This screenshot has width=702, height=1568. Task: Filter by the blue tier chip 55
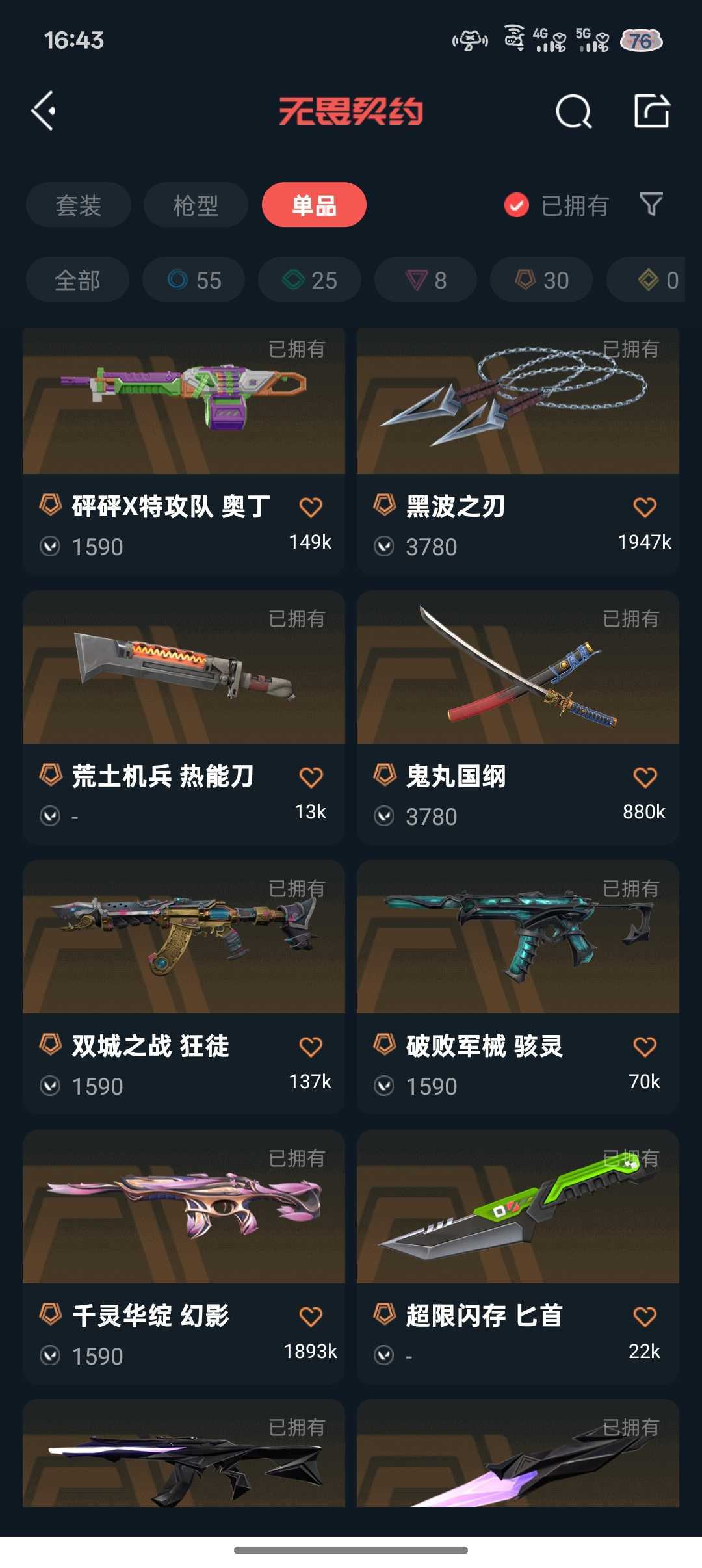pyautogui.click(x=194, y=280)
